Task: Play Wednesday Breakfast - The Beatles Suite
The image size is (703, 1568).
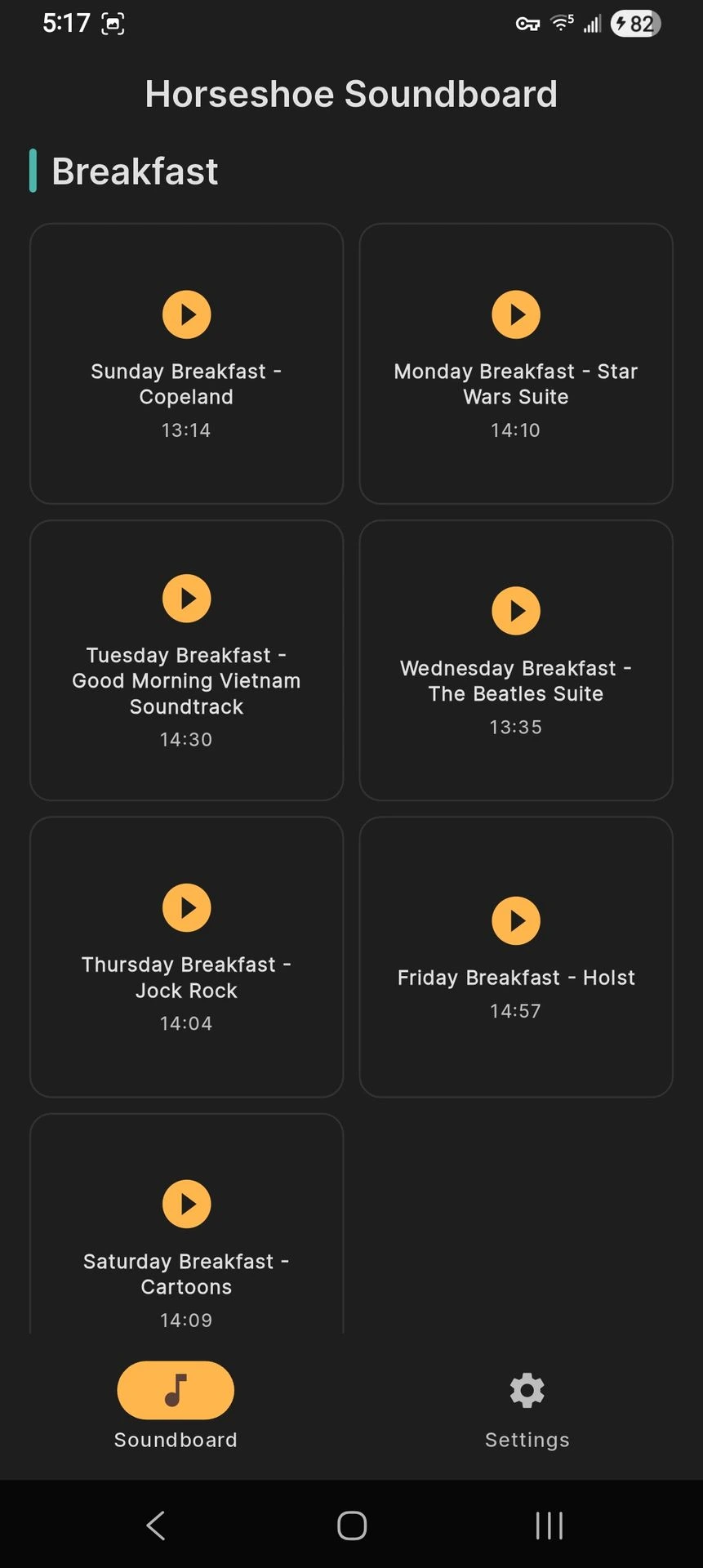Action: 515,610
